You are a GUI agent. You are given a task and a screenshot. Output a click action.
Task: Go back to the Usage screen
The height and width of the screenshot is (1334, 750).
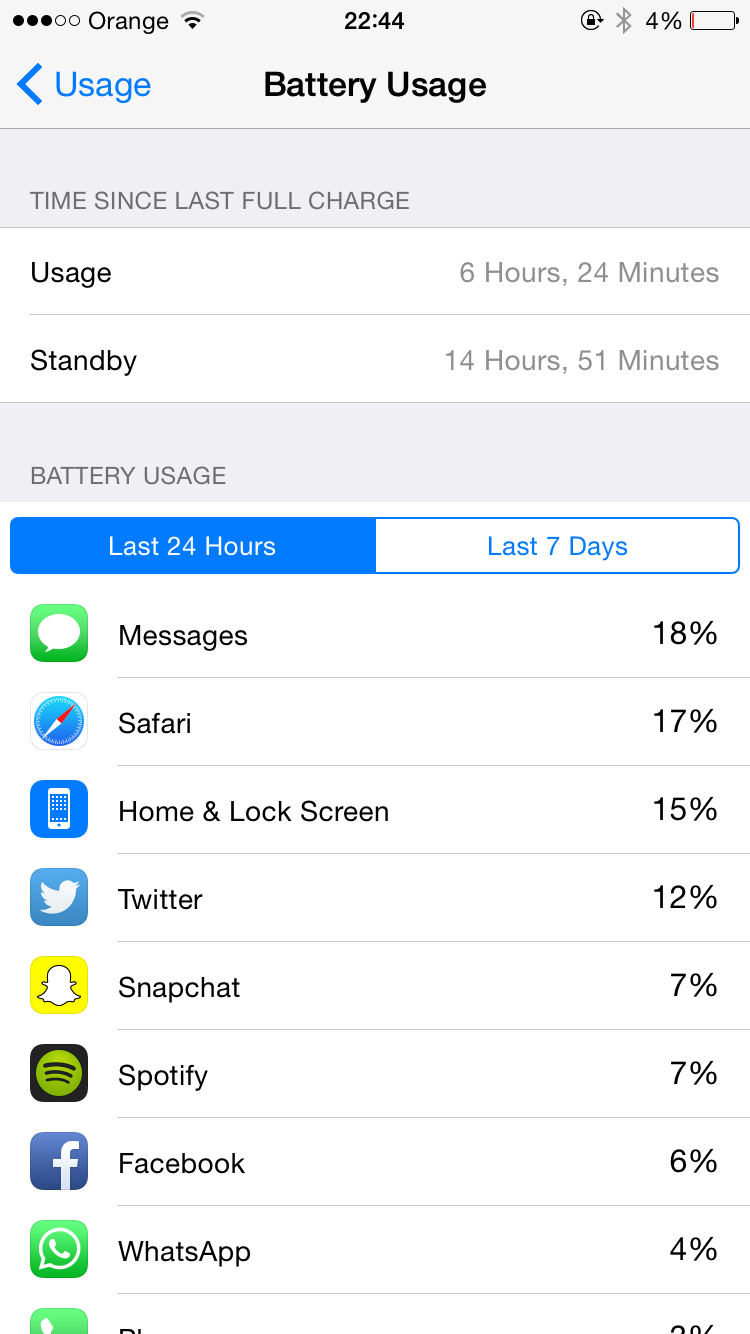[84, 85]
